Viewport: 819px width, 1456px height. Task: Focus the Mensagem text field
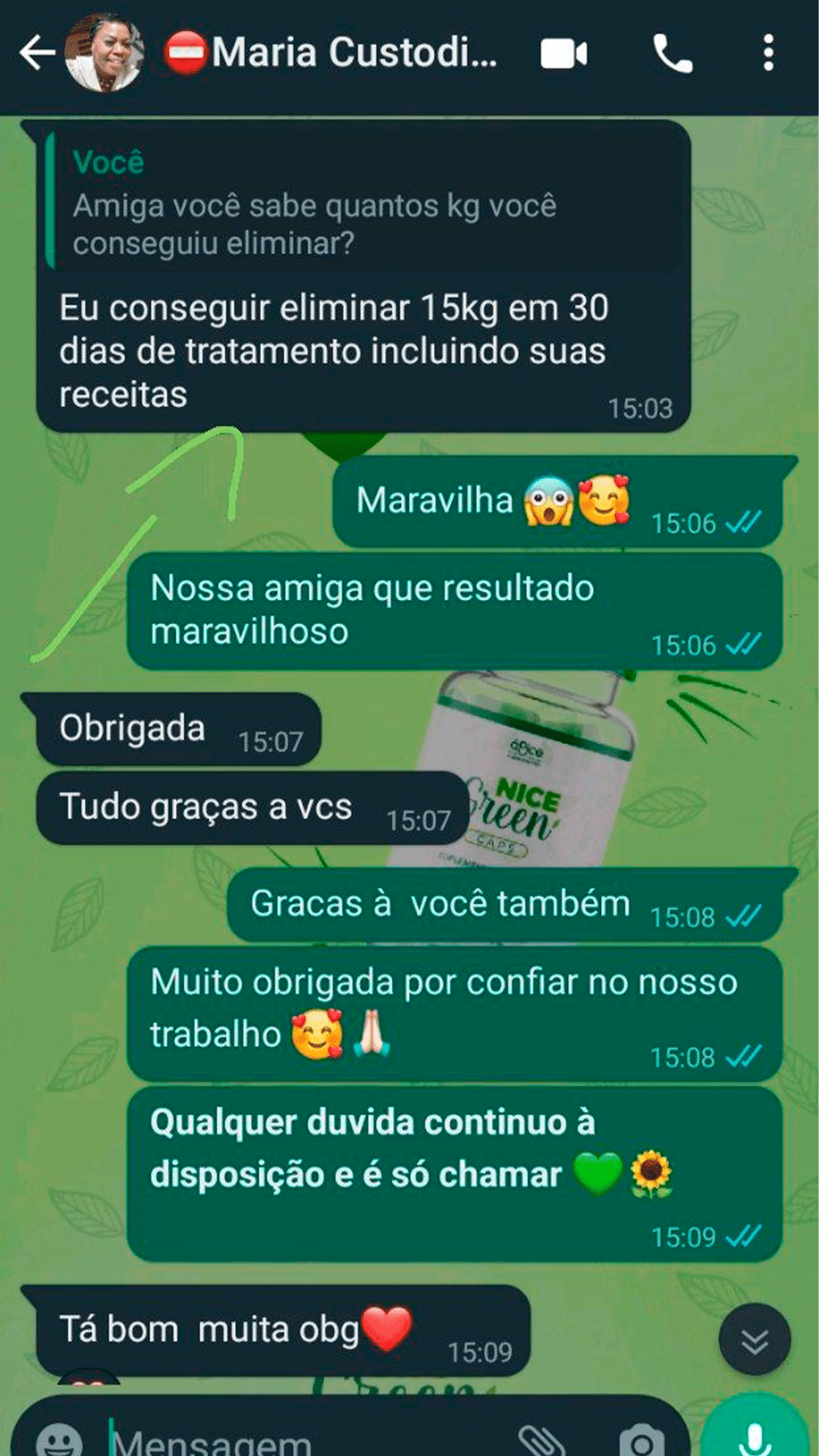coord(303,1439)
